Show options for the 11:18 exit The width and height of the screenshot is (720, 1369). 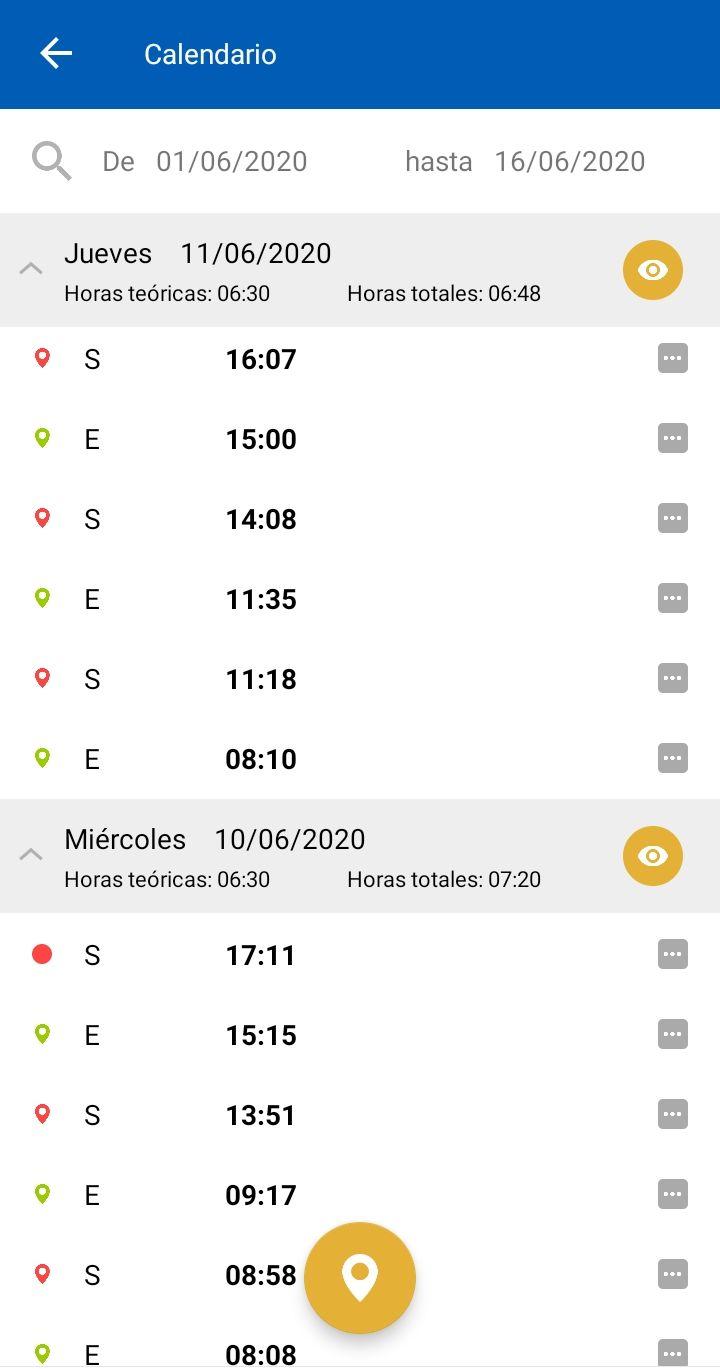[673, 678]
